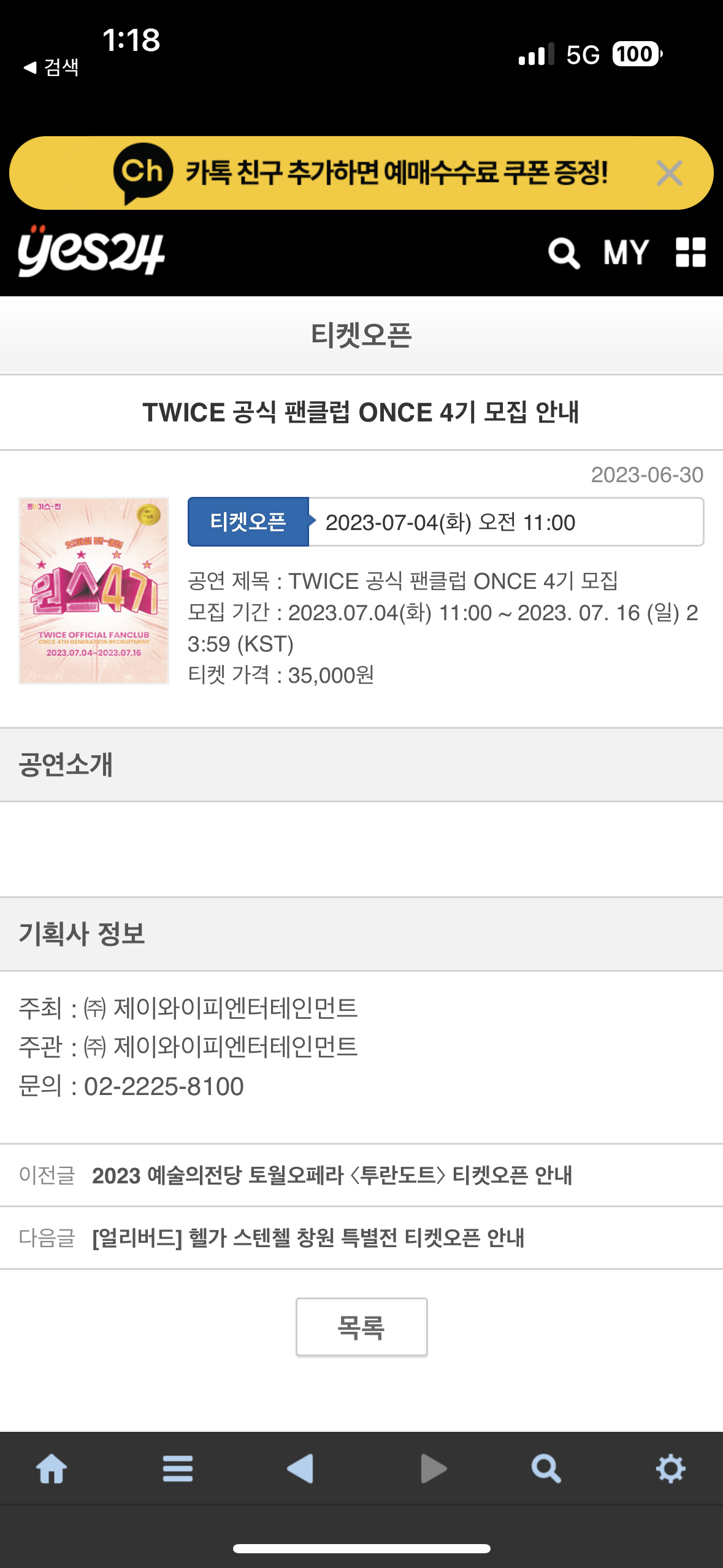The height and width of the screenshot is (1568, 723).
Task: Open the KakaoTalk friend coupon banner
Action: tap(362, 173)
